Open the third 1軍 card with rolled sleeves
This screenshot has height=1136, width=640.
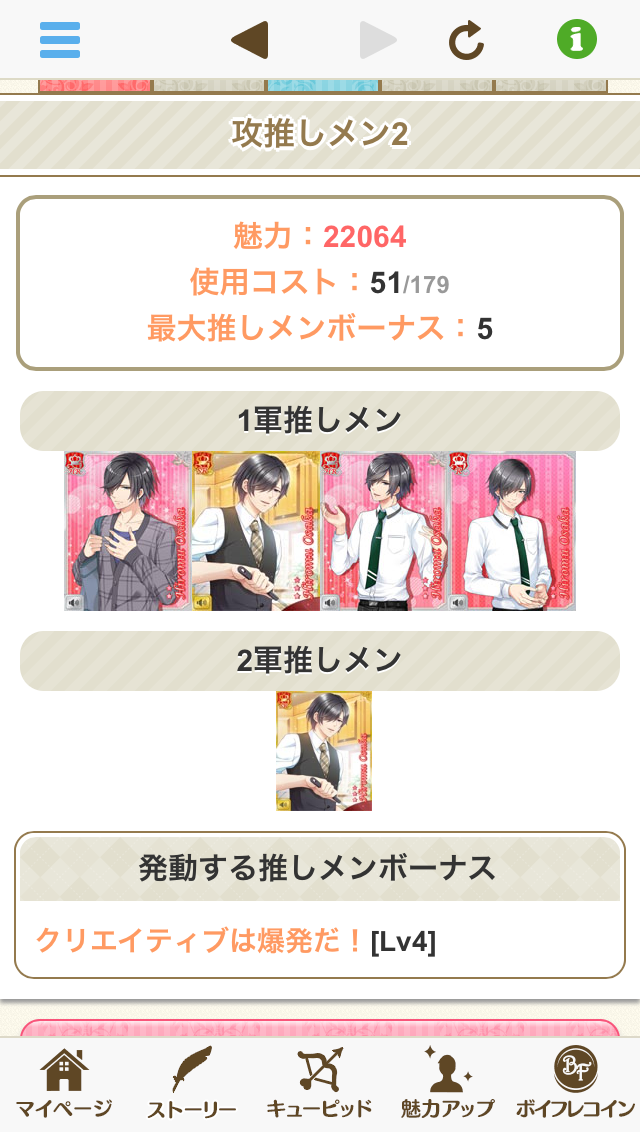384,531
